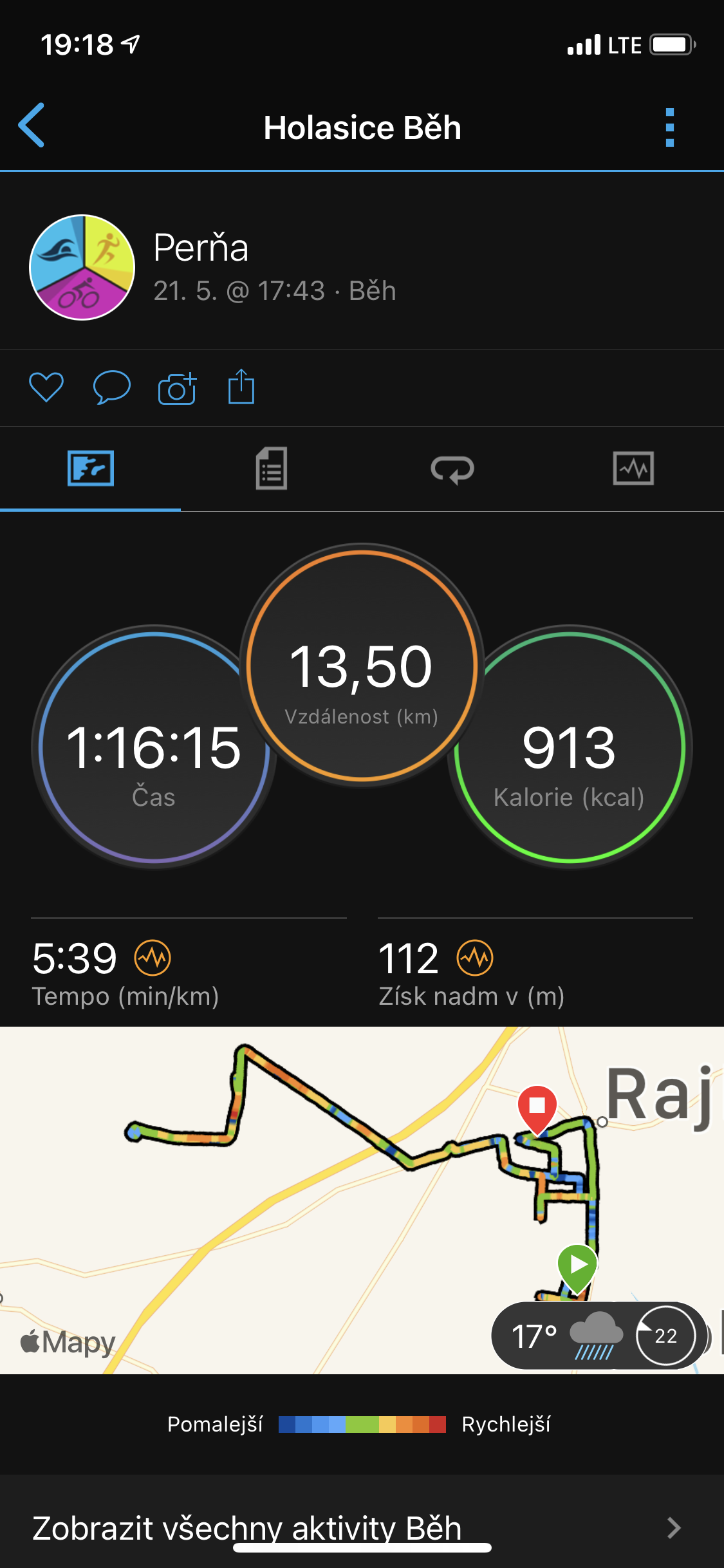This screenshot has width=724, height=1568.
Task: Switch to the laps tab
Action: [452, 469]
